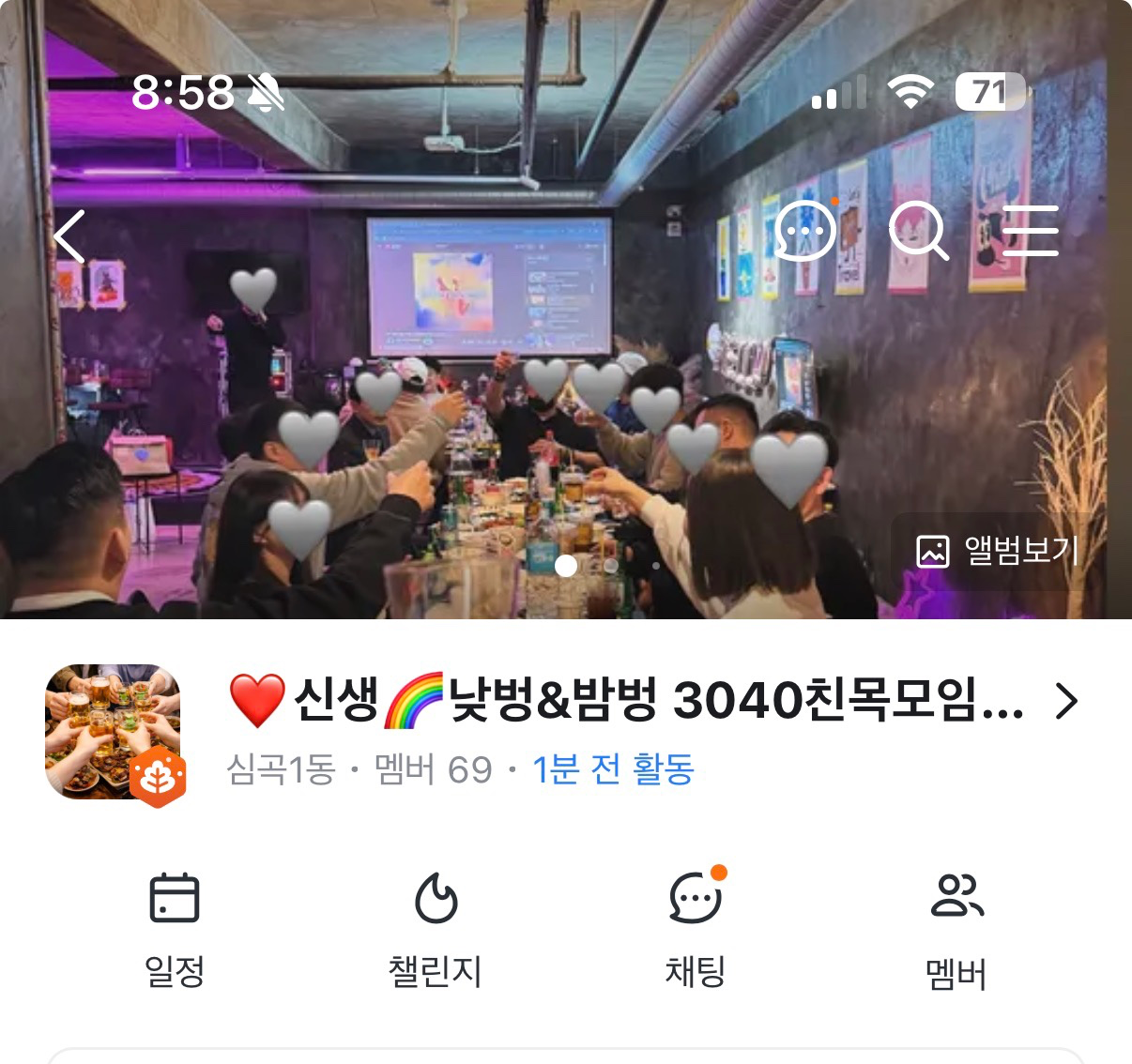Search within this group
1132x1064 pixels.
coord(917,230)
